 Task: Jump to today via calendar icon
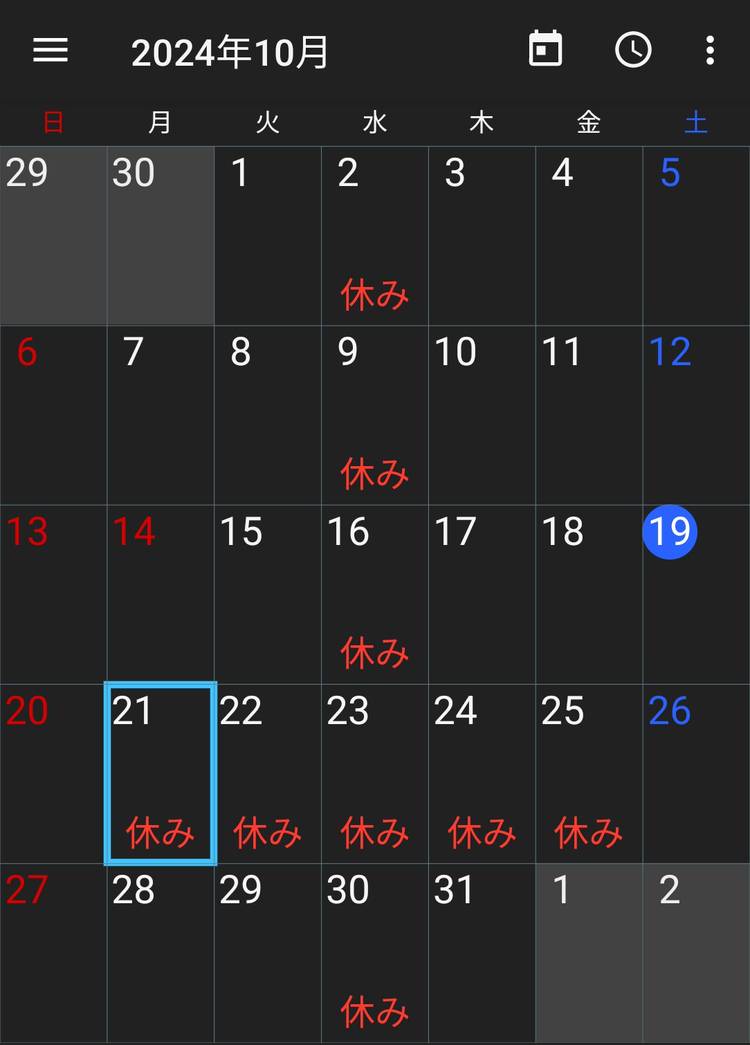(x=545, y=50)
